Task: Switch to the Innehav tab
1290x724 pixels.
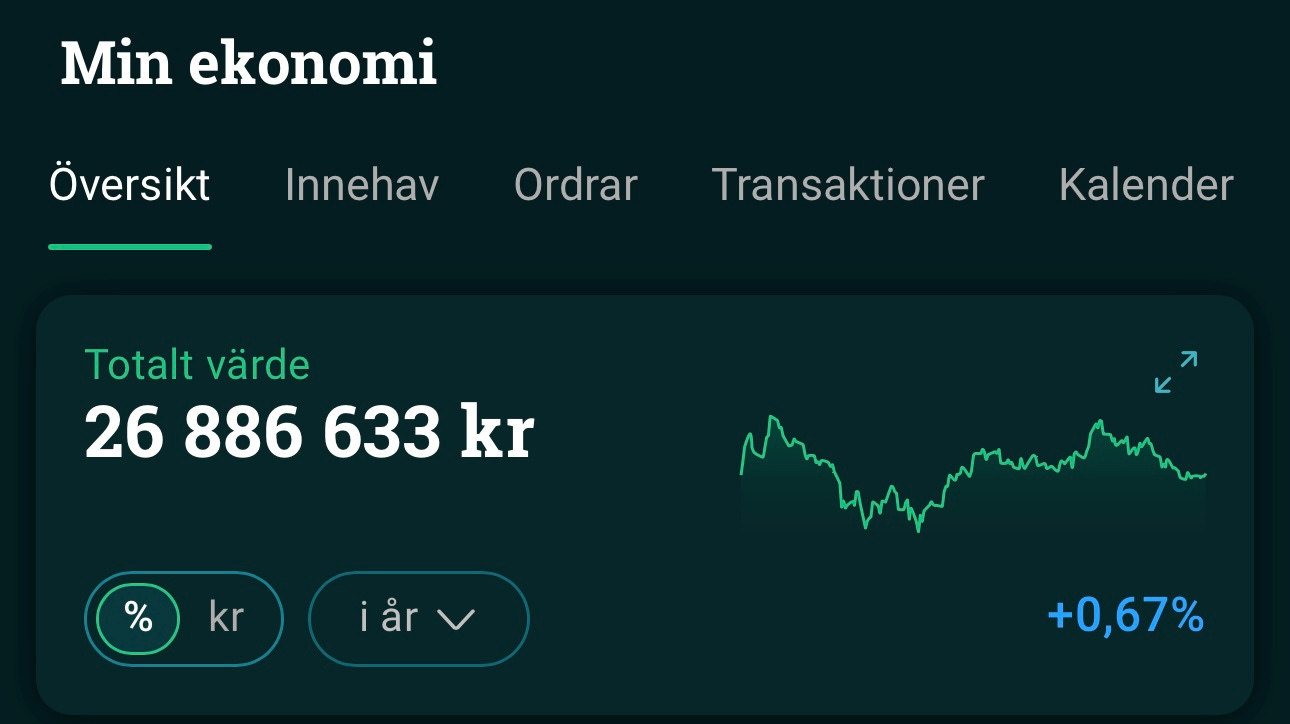Action: (x=361, y=186)
